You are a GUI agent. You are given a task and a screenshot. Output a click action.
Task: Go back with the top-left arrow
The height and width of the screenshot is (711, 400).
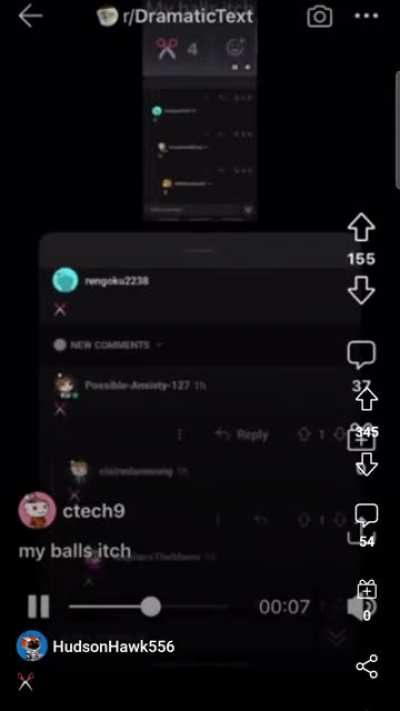[30, 16]
